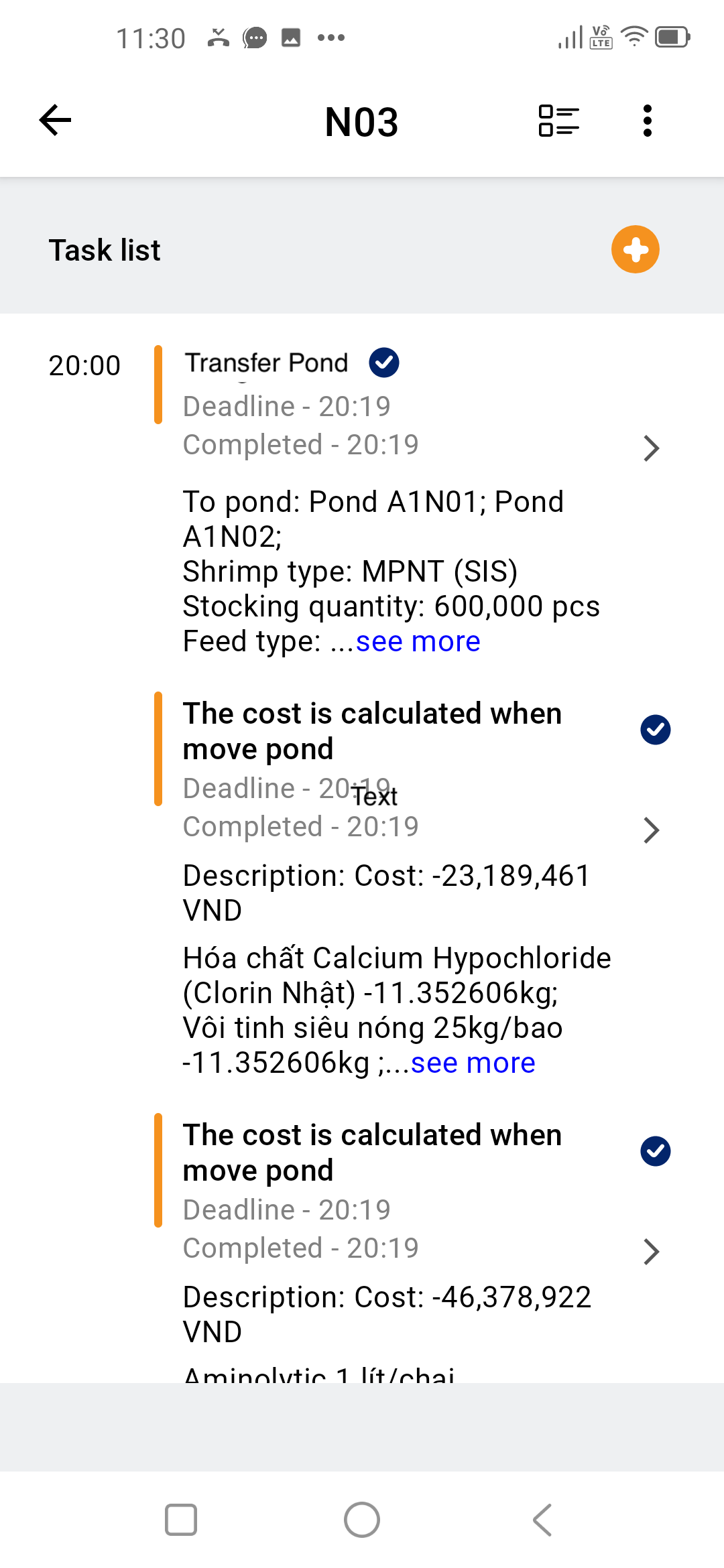Open the -23,189,461 VND cost task chevron

point(651,830)
